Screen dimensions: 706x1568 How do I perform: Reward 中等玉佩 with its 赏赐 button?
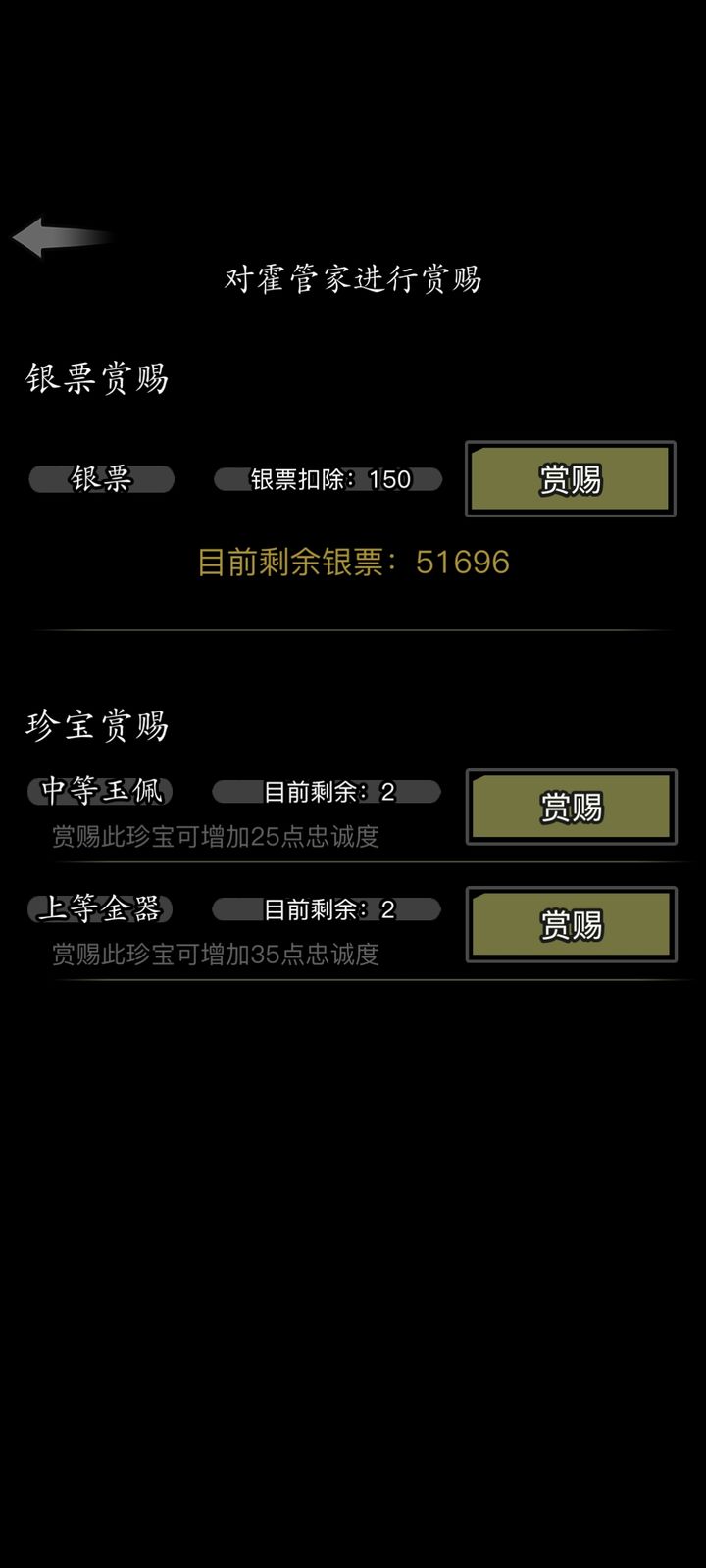pyautogui.click(x=571, y=807)
